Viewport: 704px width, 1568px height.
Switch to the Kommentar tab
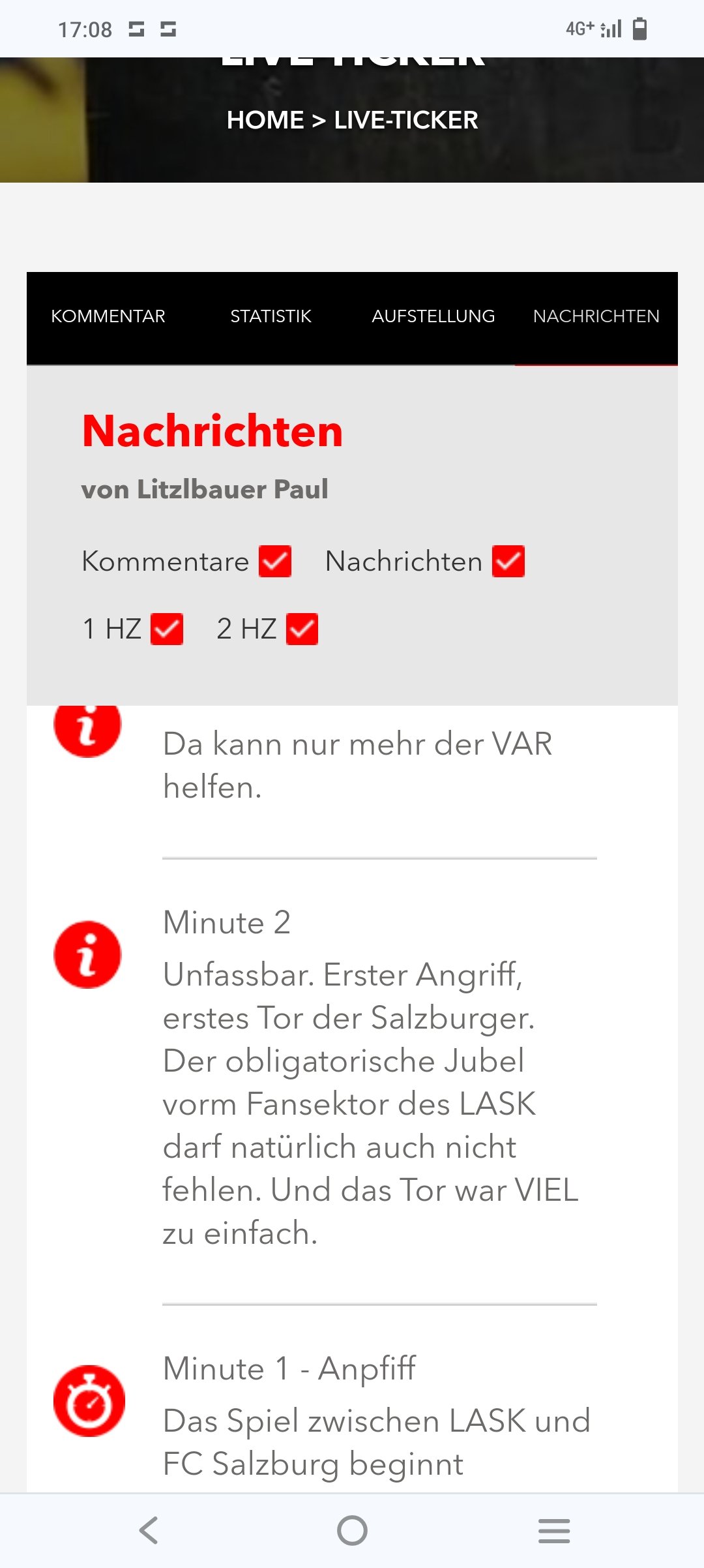(x=108, y=316)
